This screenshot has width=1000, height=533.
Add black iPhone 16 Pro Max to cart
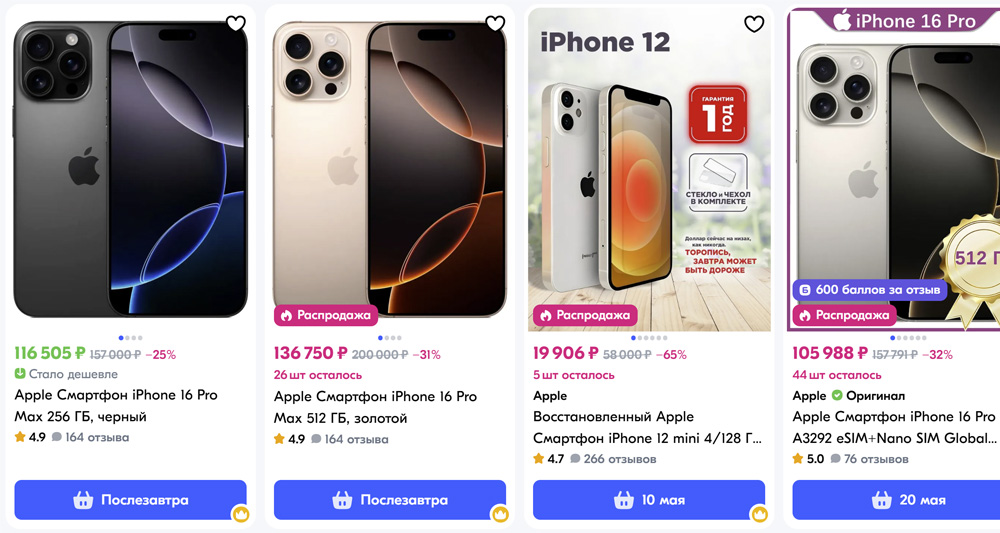(130, 500)
